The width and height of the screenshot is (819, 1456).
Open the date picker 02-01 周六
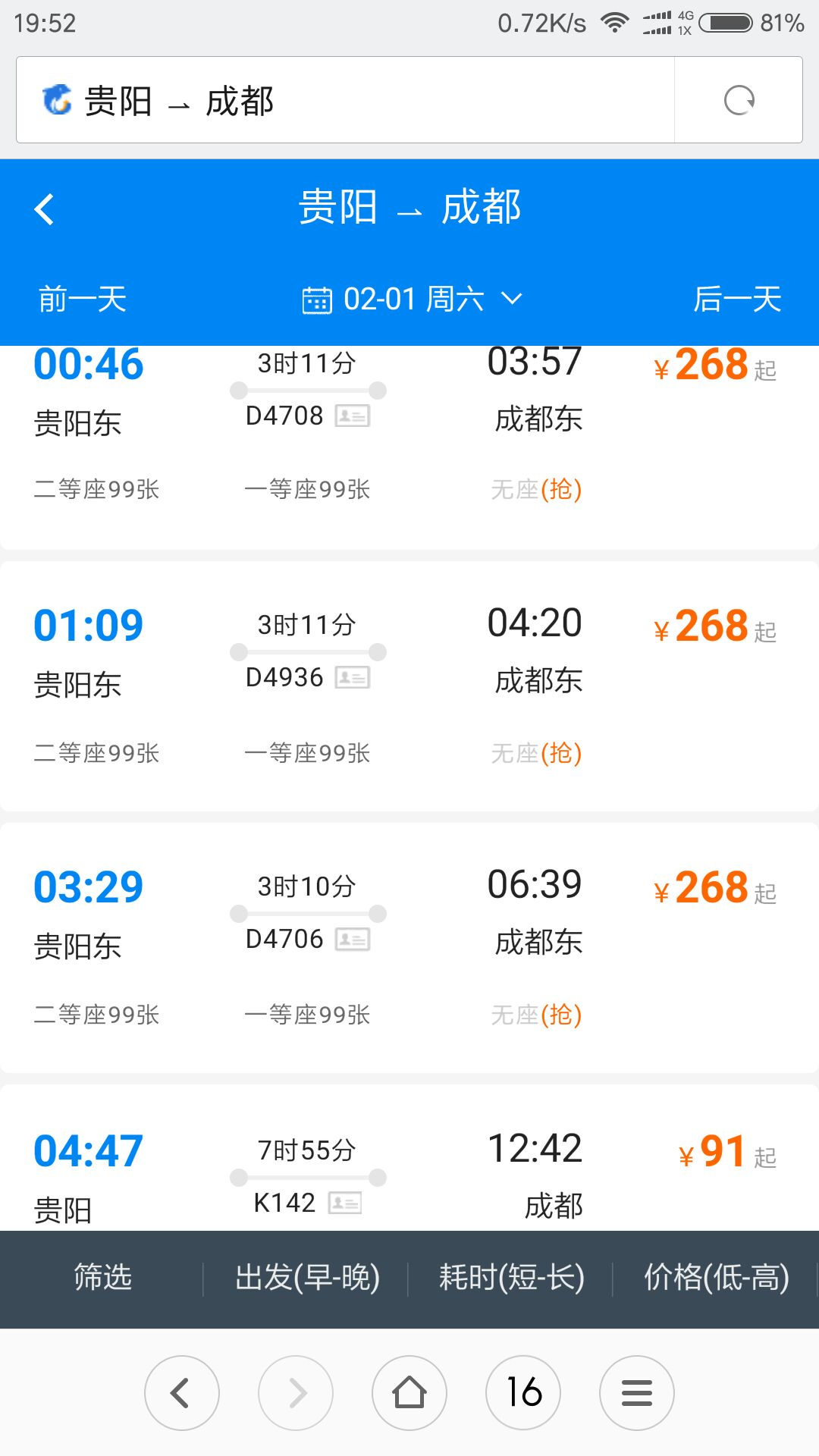pos(413,300)
